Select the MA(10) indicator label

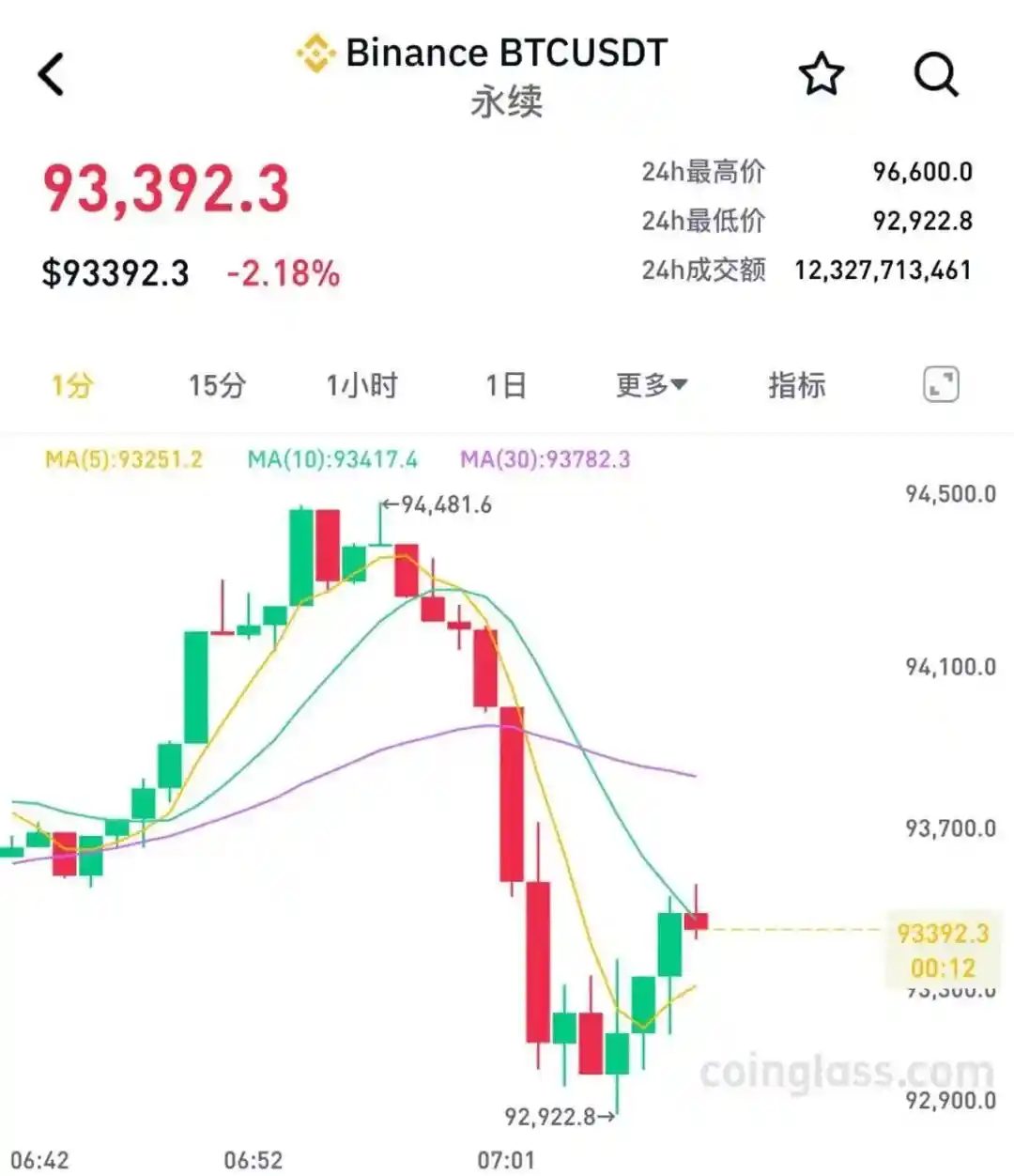(x=338, y=460)
